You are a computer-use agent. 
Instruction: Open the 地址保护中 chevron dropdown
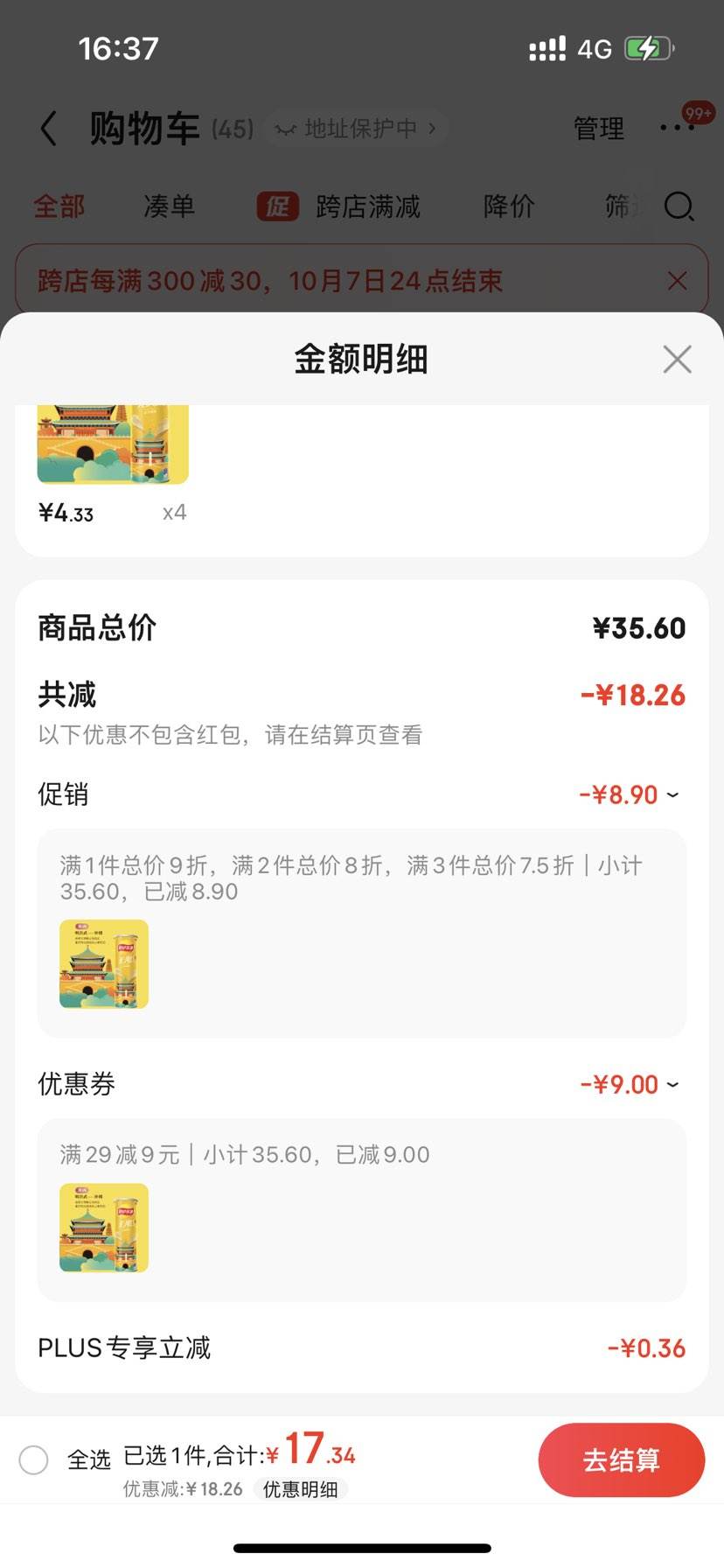(x=432, y=128)
